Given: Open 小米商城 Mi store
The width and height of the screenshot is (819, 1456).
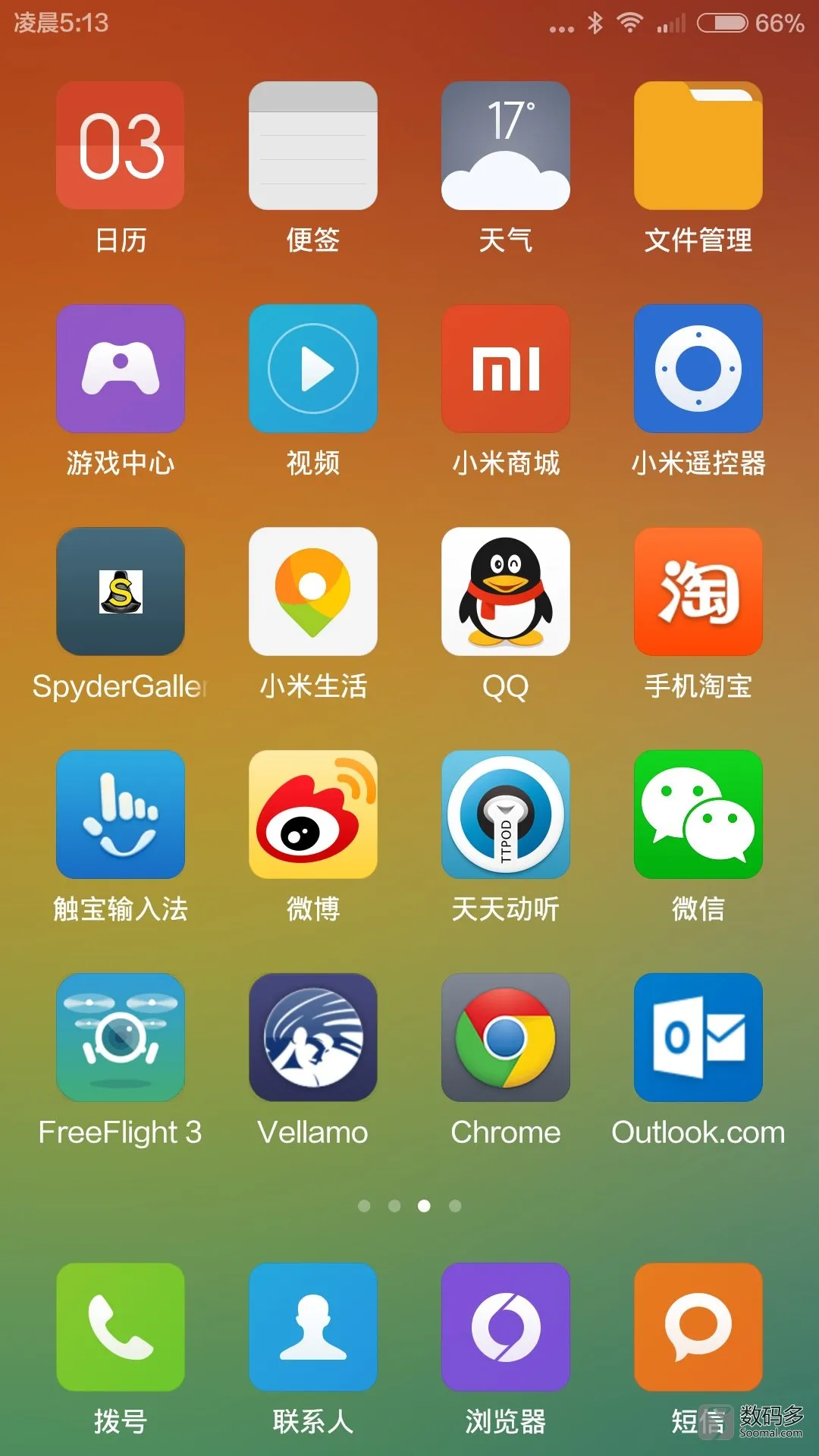Looking at the screenshot, I should pos(506,369).
